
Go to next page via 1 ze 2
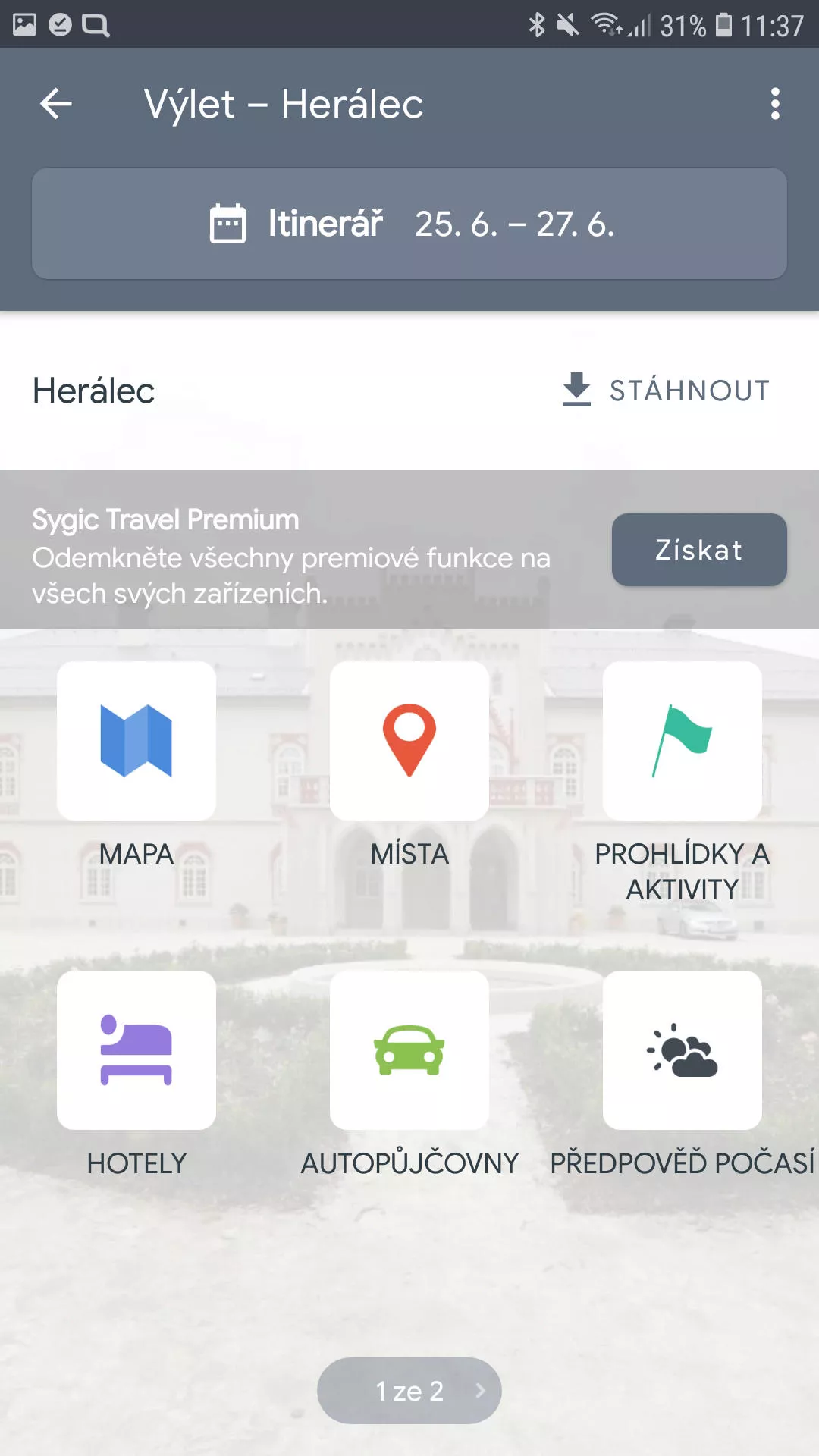coord(409,1391)
